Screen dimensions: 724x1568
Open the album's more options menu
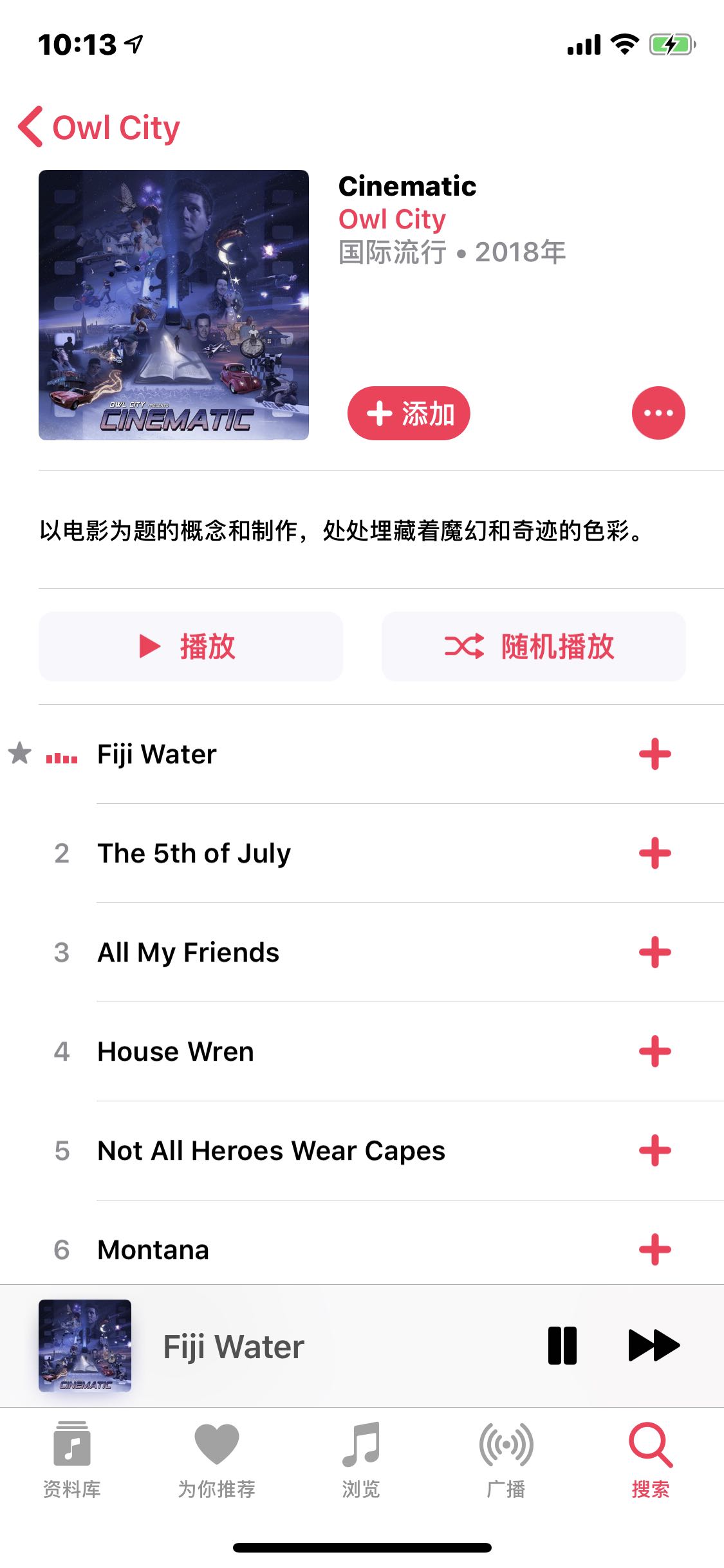658,413
